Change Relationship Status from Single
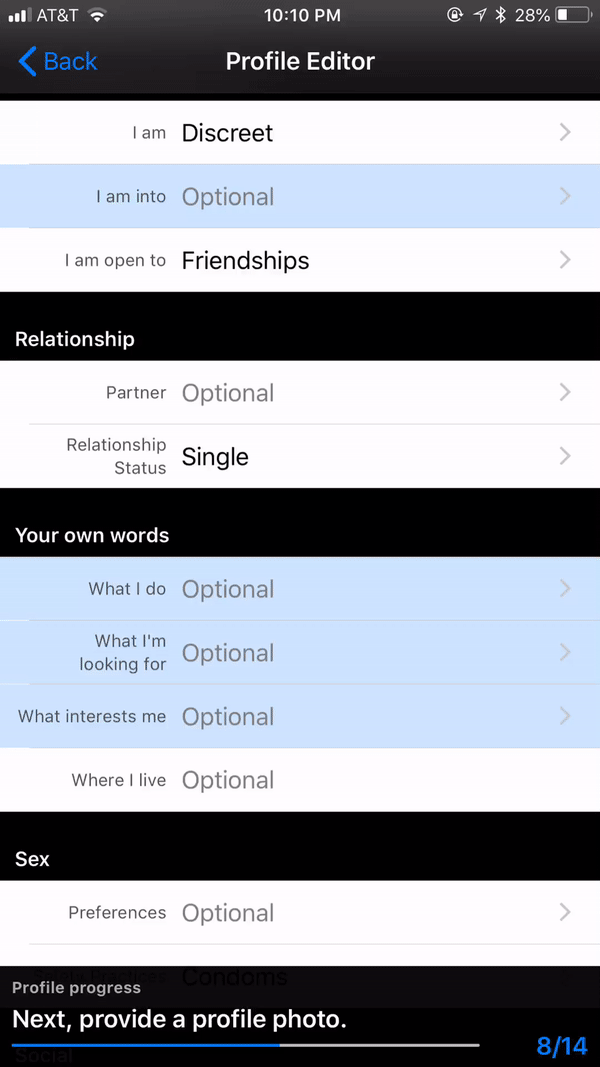Screen dimensions: 600x1067 coord(300,457)
